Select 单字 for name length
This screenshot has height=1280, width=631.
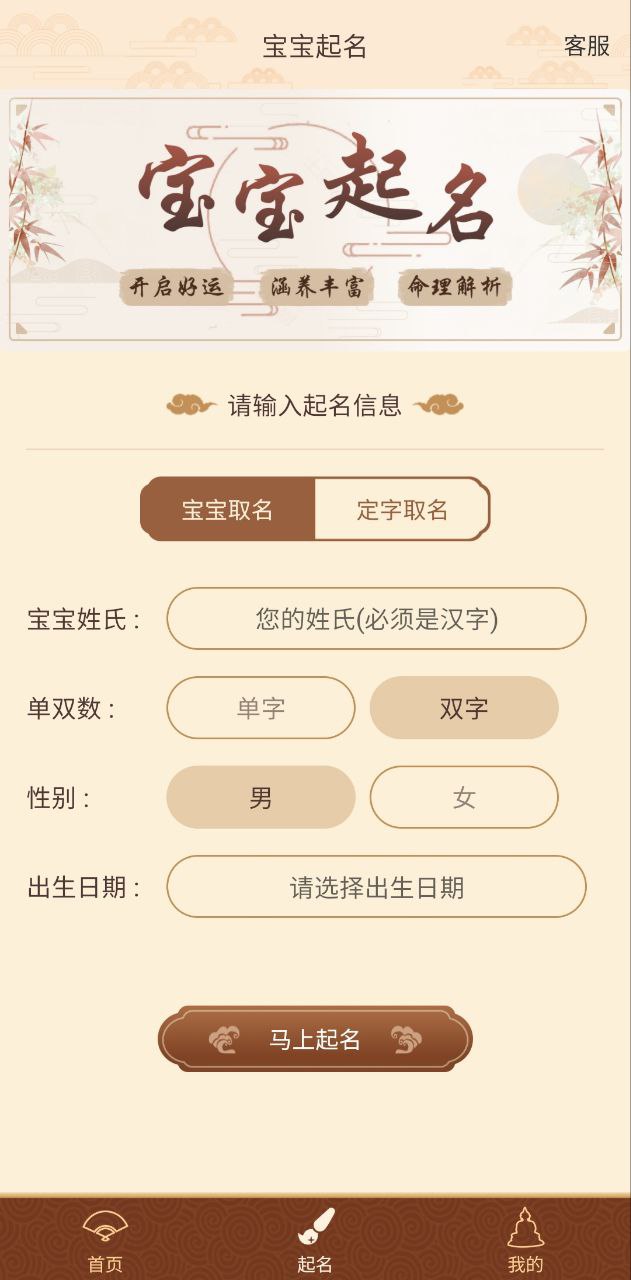pos(261,708)
